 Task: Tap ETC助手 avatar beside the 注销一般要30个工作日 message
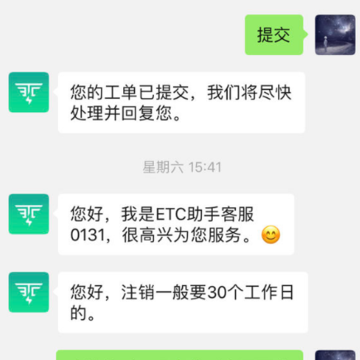pyautogui.click(x=29, y=292)
